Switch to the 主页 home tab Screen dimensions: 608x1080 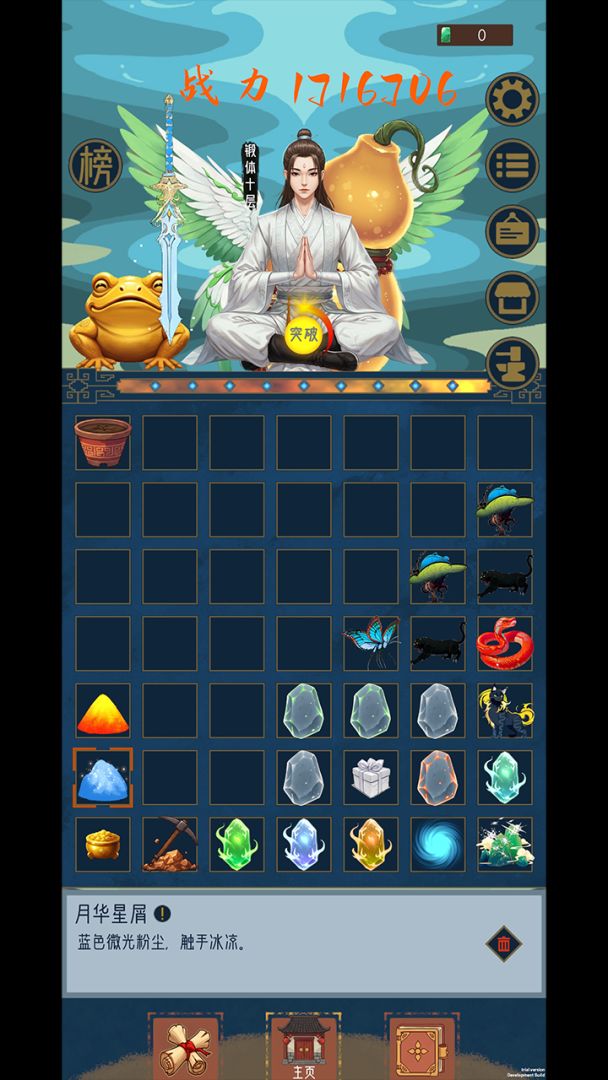(x=303, y=1047)
